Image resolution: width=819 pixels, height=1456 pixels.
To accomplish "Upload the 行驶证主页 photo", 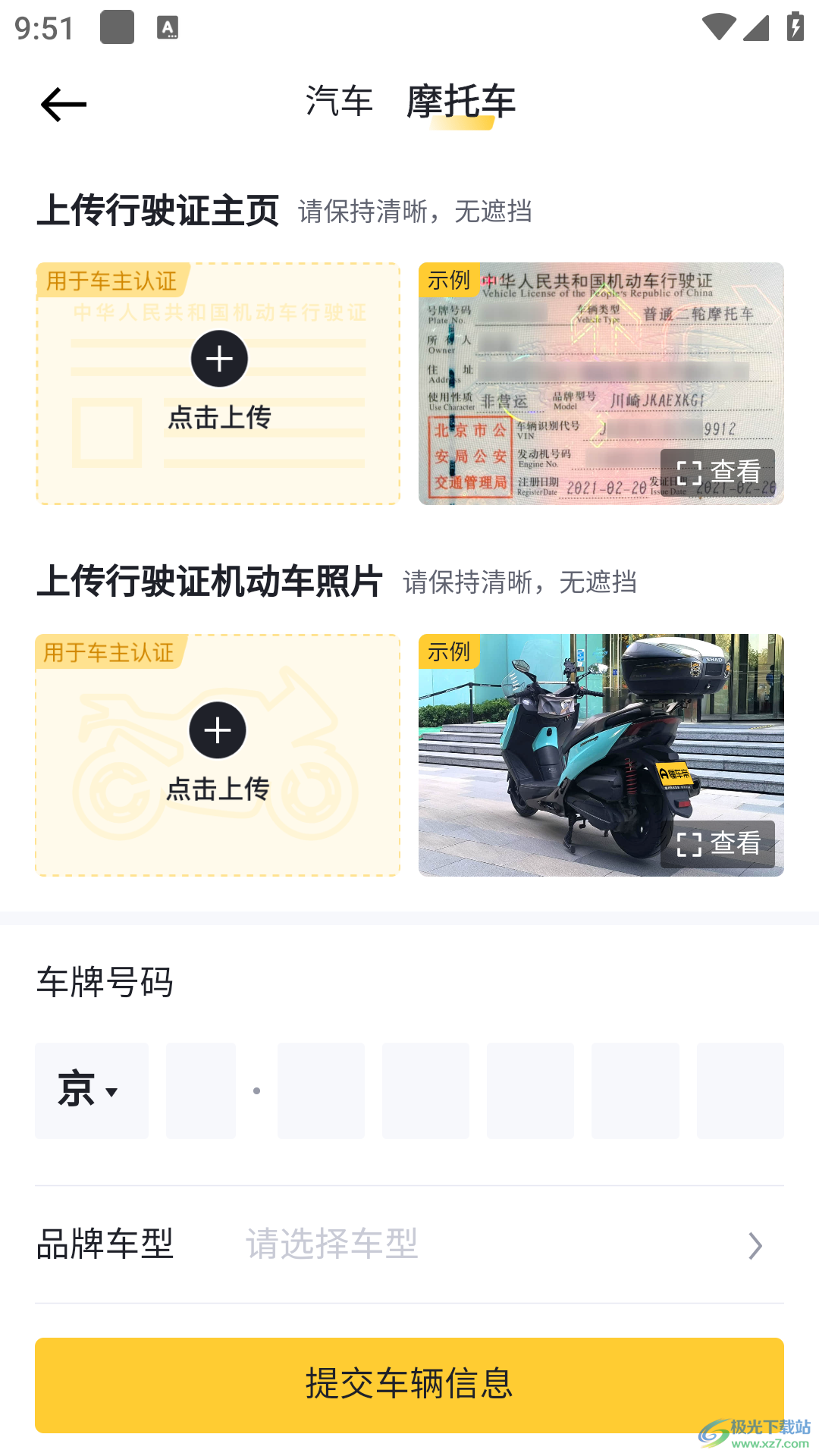I will tap(218, 384).
